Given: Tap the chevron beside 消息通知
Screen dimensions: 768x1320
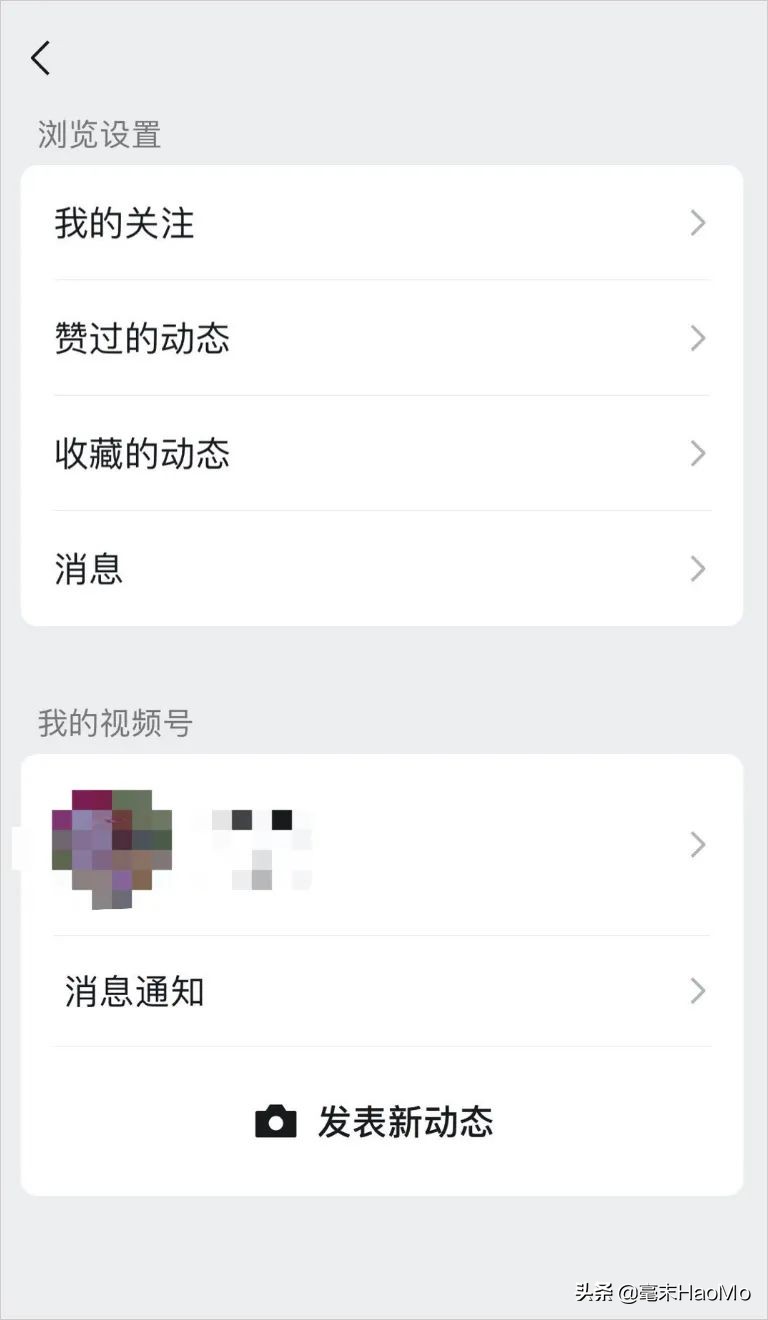Looking at the screenshot, I should point(697,991).
